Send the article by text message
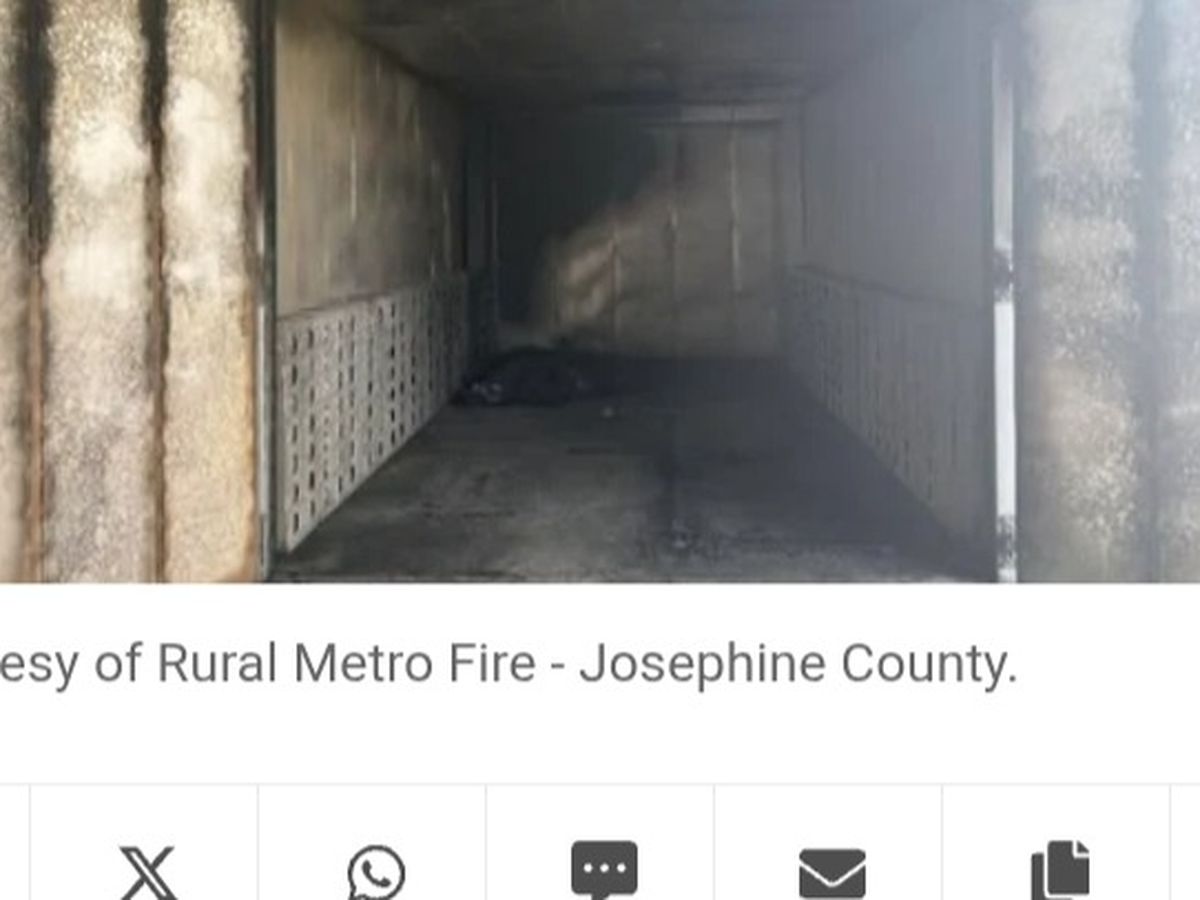The height and width of the screenshot is (900, 1200). pos(604,868)
